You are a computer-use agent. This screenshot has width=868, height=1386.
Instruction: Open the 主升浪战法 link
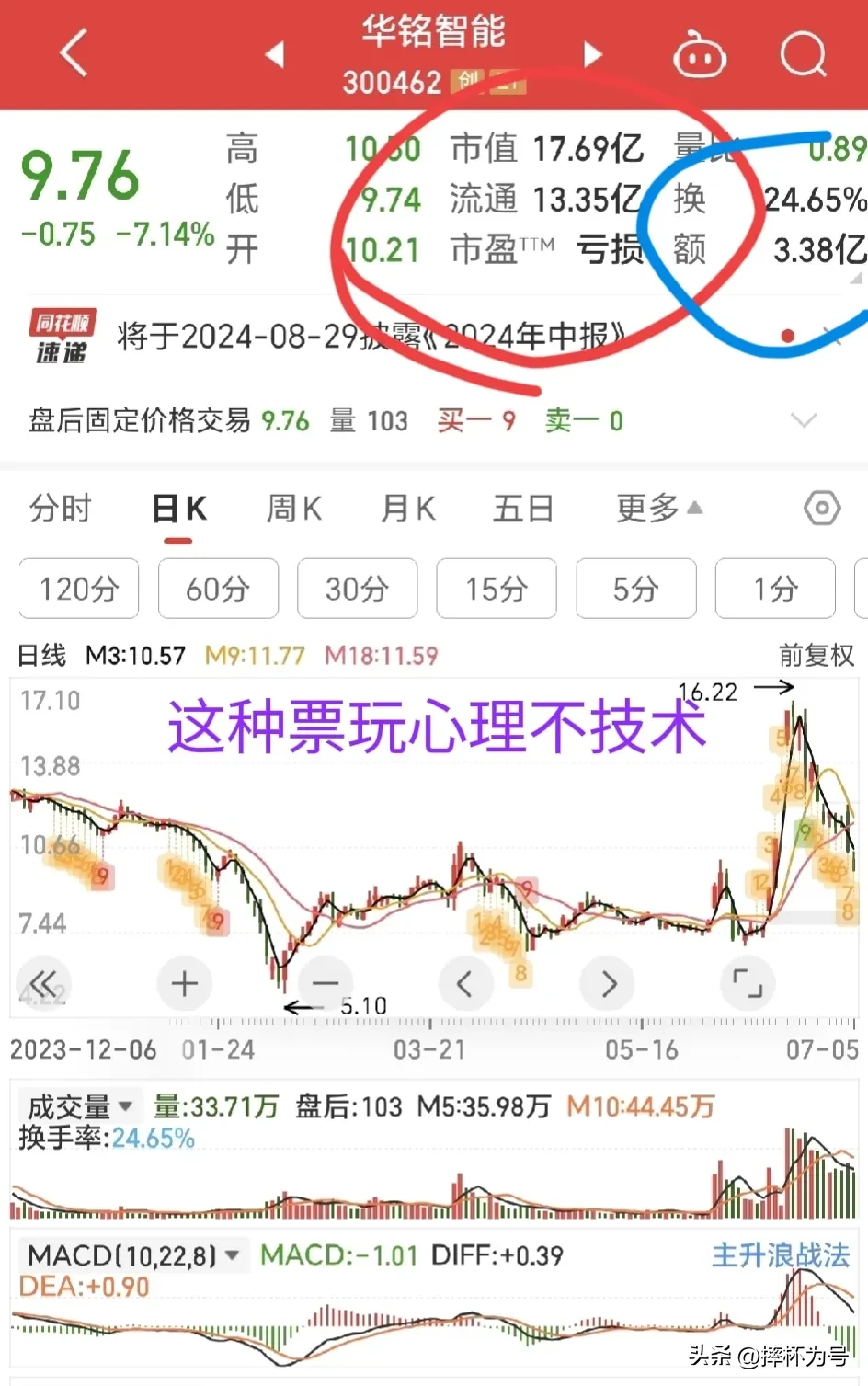[x=781, y=1255]
